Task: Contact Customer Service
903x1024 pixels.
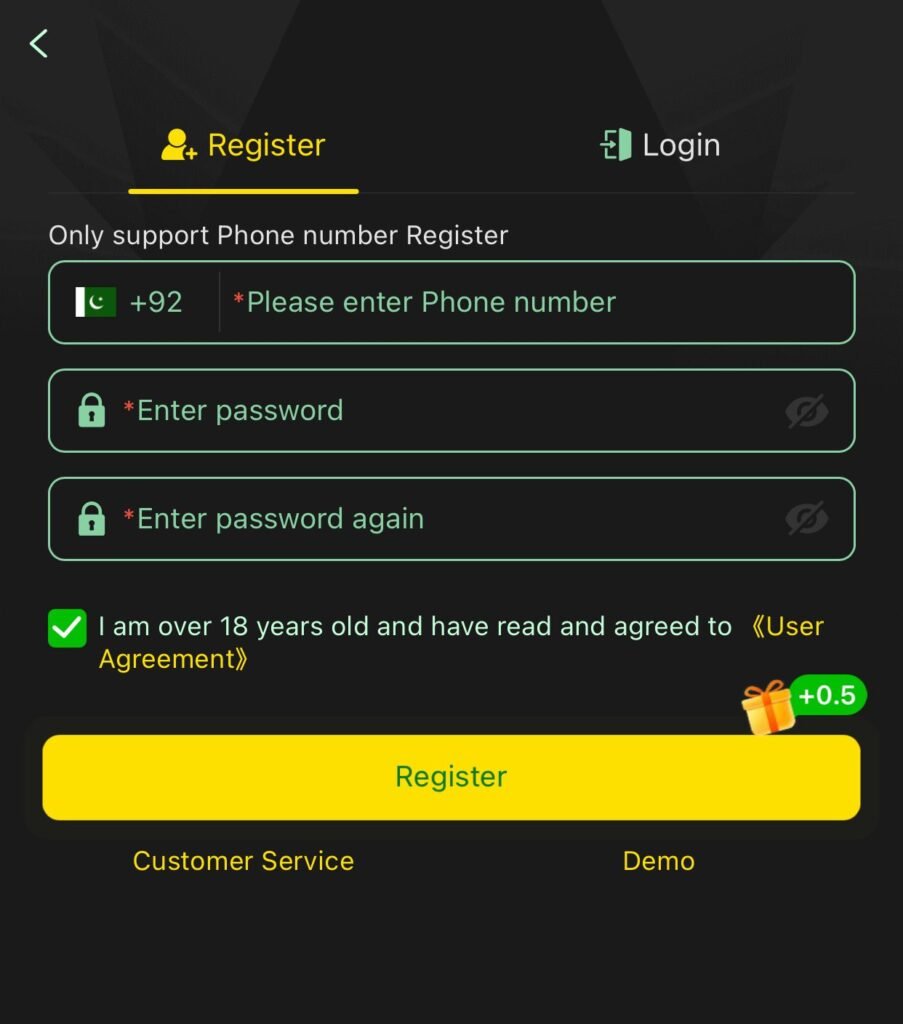Action: point(244,861)
